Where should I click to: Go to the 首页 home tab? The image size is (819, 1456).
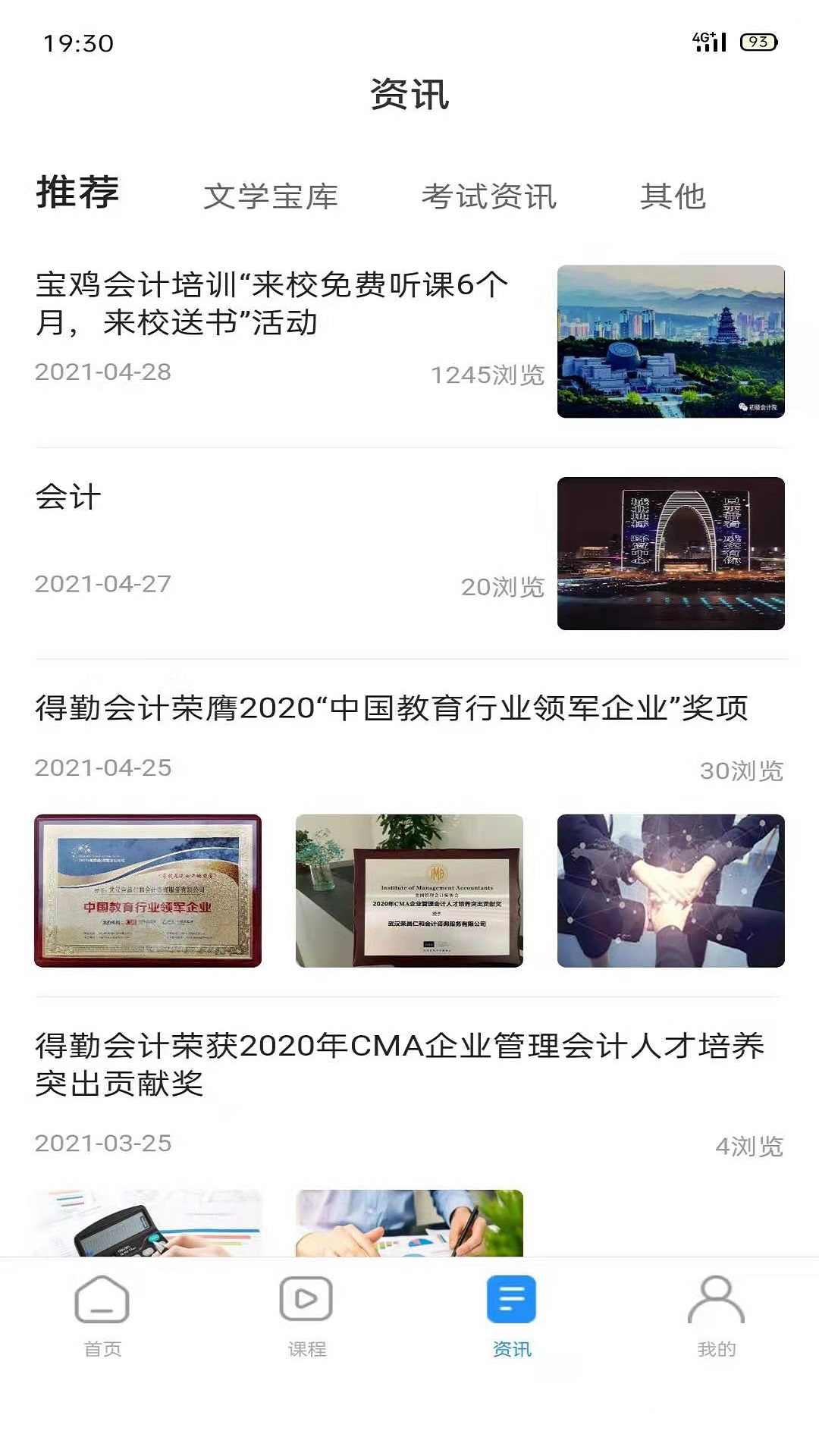click(102, 1316)
